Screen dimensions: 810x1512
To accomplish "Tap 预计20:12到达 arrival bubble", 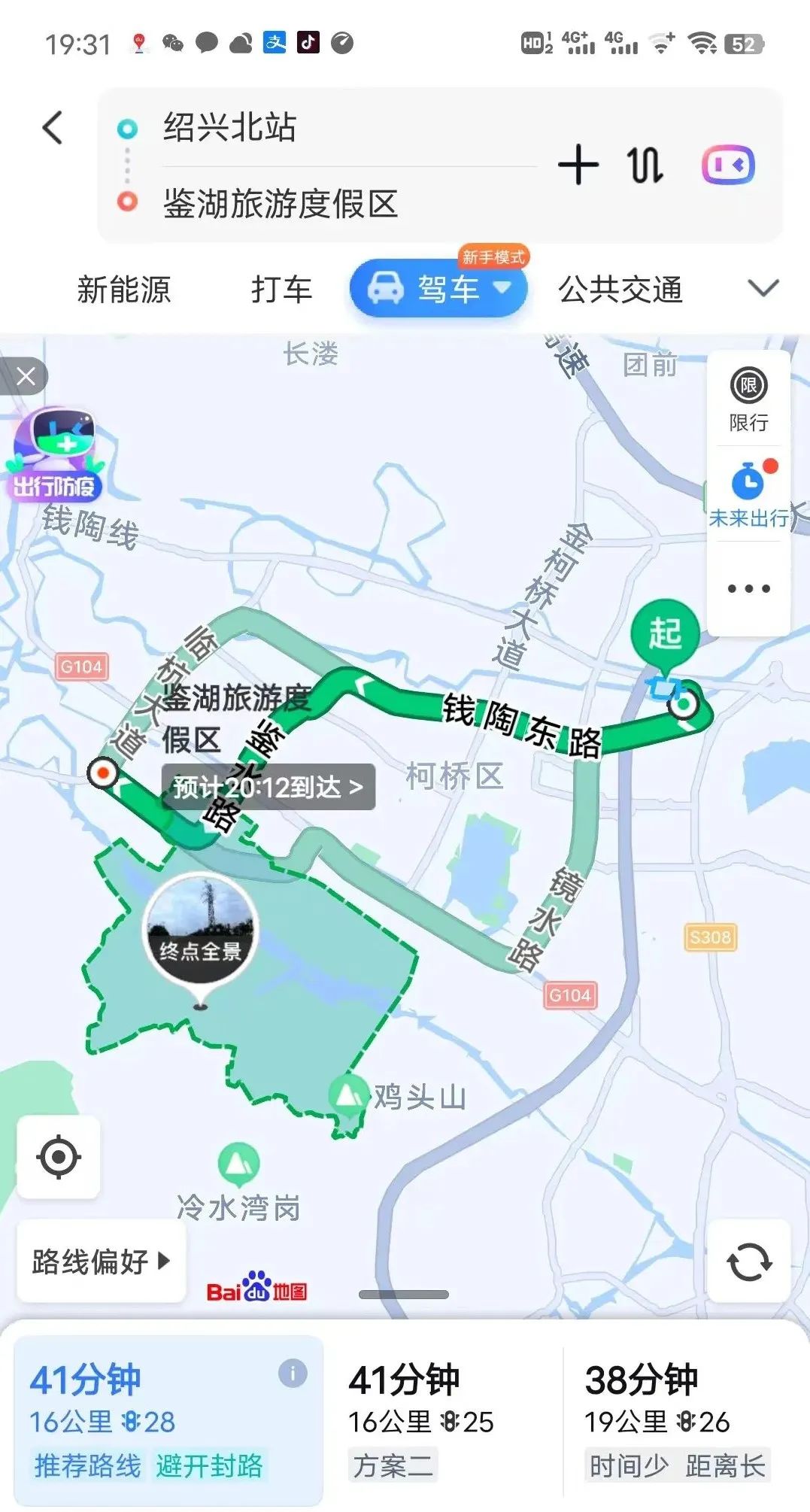I will coord(268,787).
